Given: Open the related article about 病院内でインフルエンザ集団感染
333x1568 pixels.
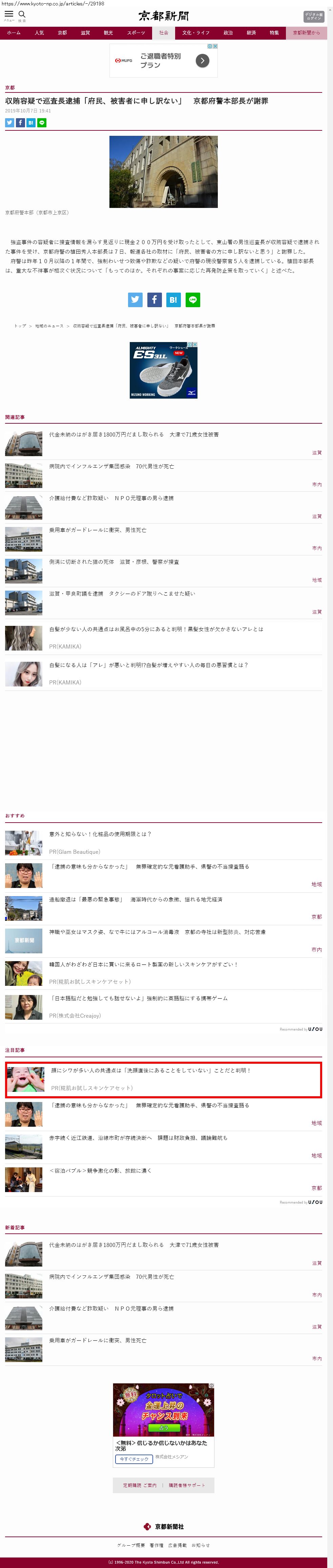Looking at the screenshot, I should [x=111, y=466].
